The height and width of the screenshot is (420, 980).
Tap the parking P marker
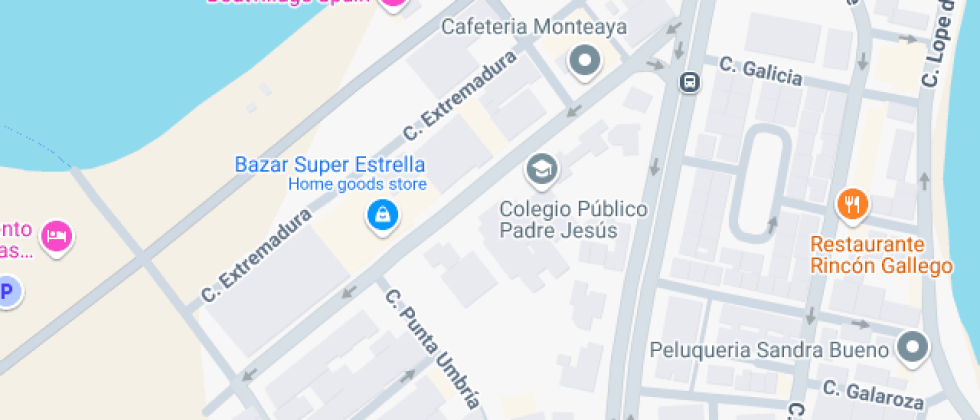[x=8, y=292]
